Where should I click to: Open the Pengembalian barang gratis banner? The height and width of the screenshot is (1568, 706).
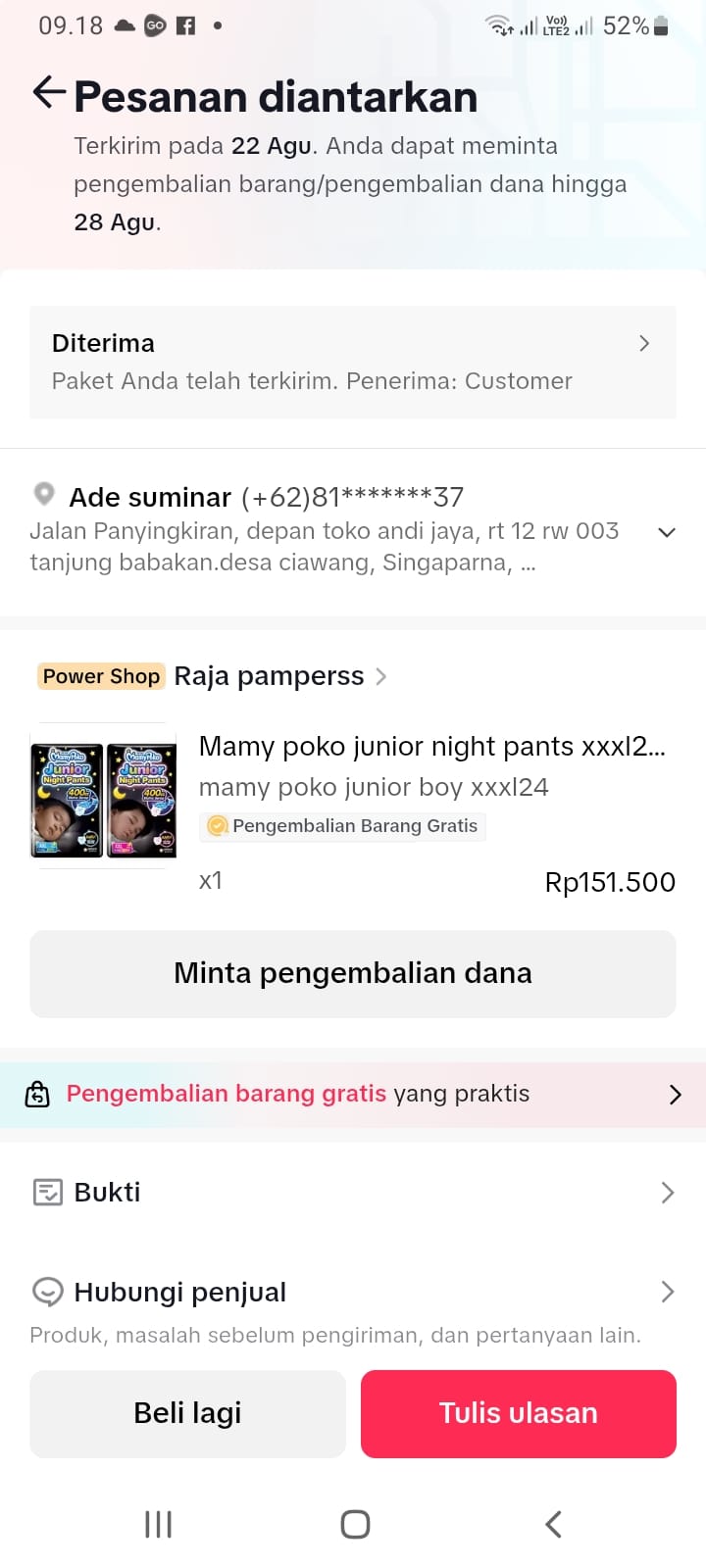(352, 1095)
